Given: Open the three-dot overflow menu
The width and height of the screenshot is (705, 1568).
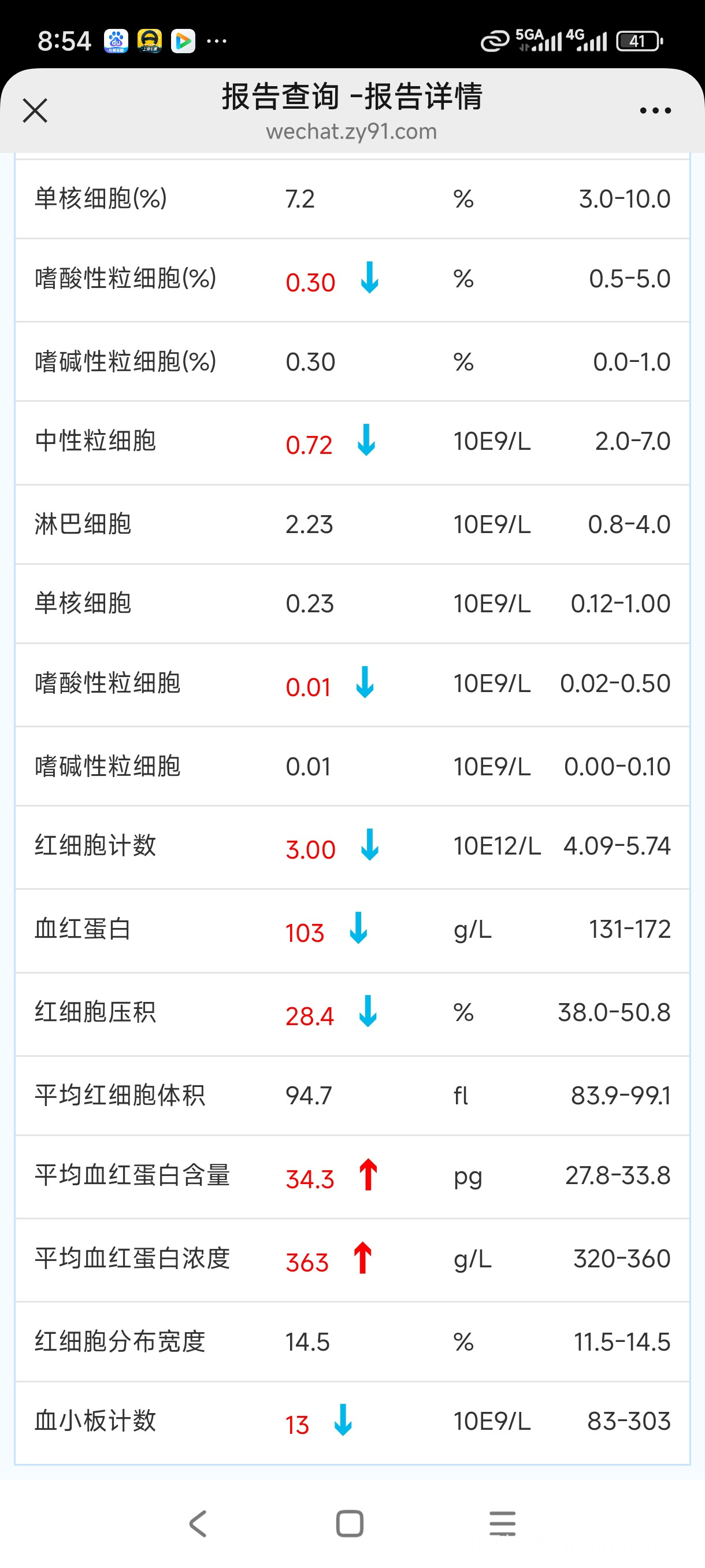Looking at the screenshot, I should point(655,111).
